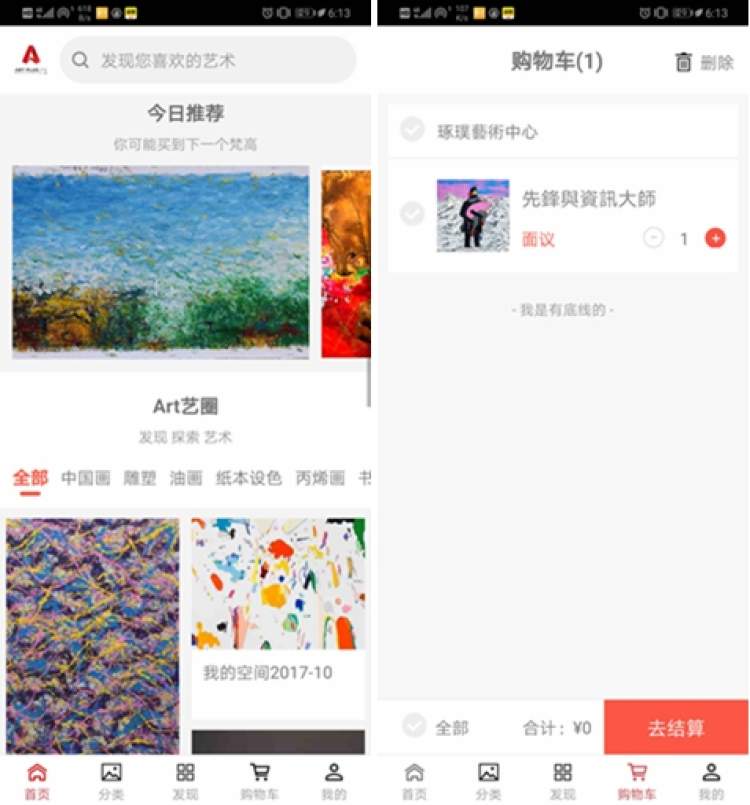
Task: Switch to the 丙烯画 tab
Action: point(320,478)
